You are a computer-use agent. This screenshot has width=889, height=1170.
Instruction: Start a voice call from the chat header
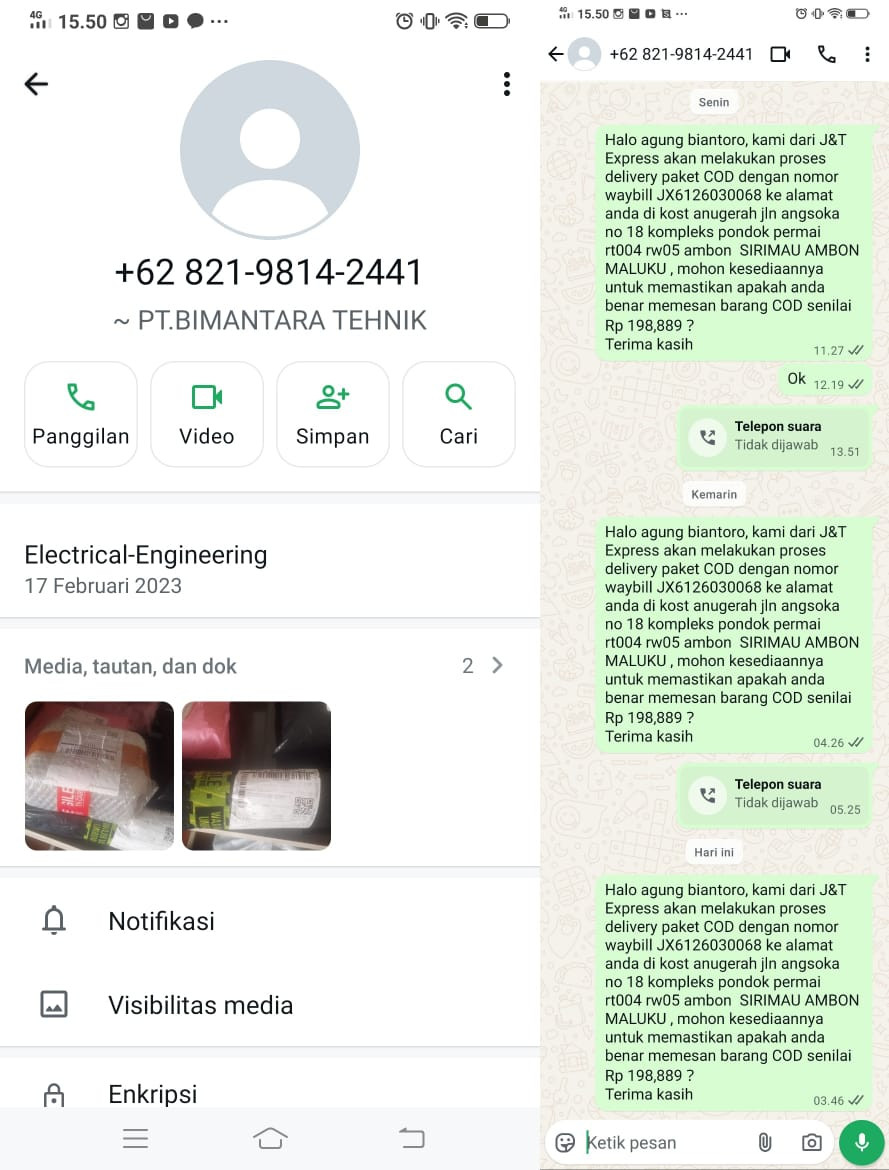826,54
